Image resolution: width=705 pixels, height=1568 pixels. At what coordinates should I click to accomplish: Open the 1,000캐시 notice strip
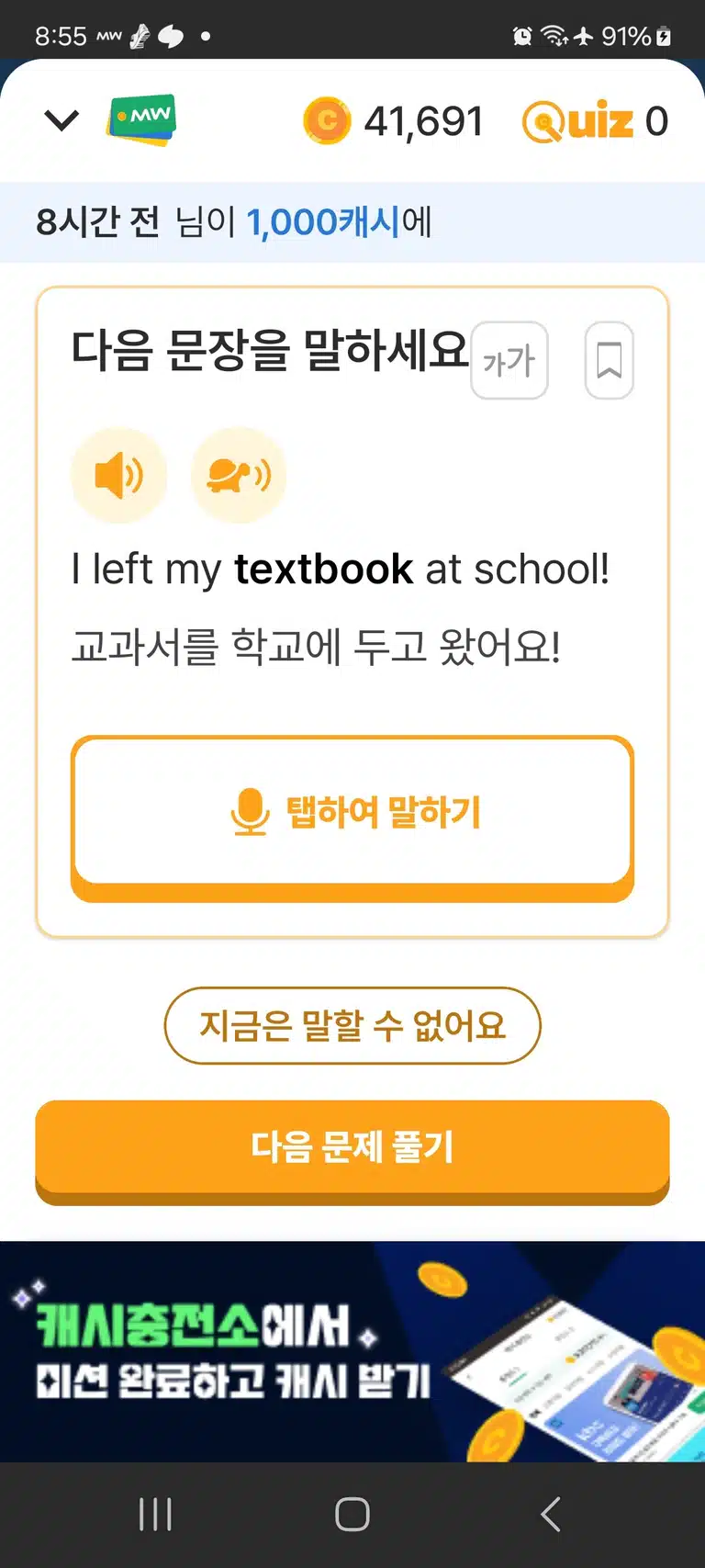click(352, 222)
